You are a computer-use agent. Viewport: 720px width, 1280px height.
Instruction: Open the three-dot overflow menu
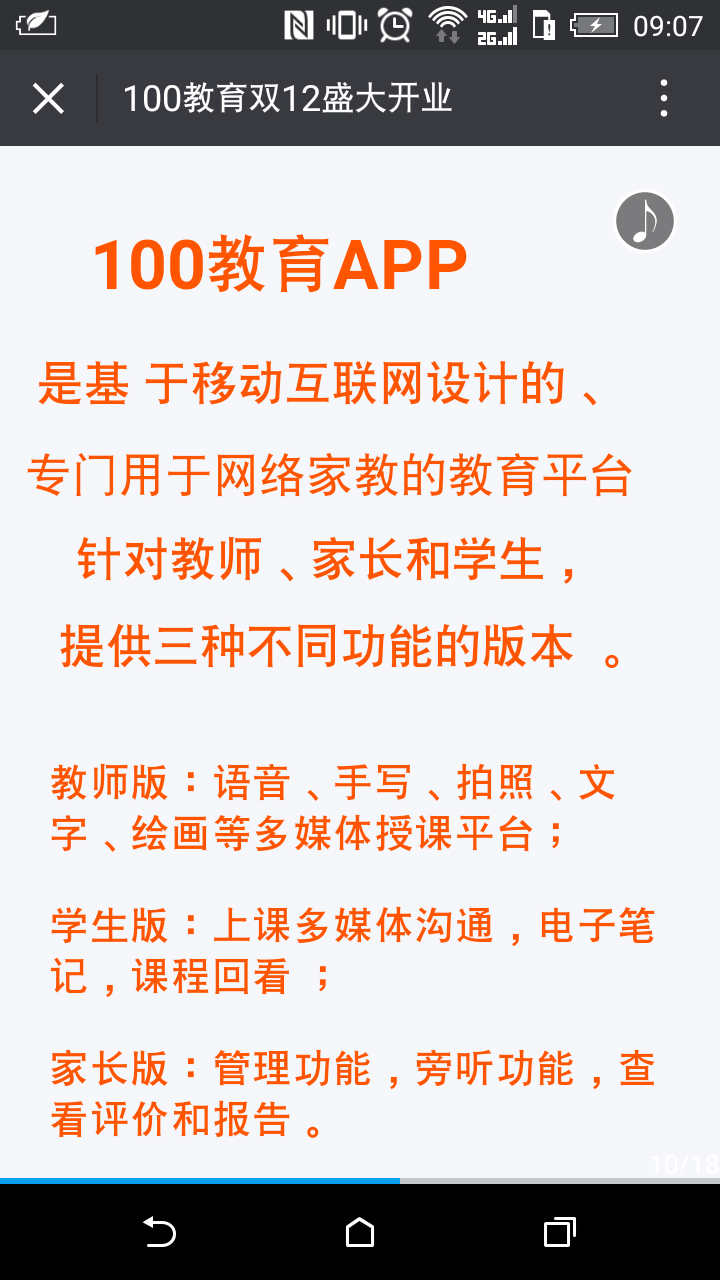[664, 99]
